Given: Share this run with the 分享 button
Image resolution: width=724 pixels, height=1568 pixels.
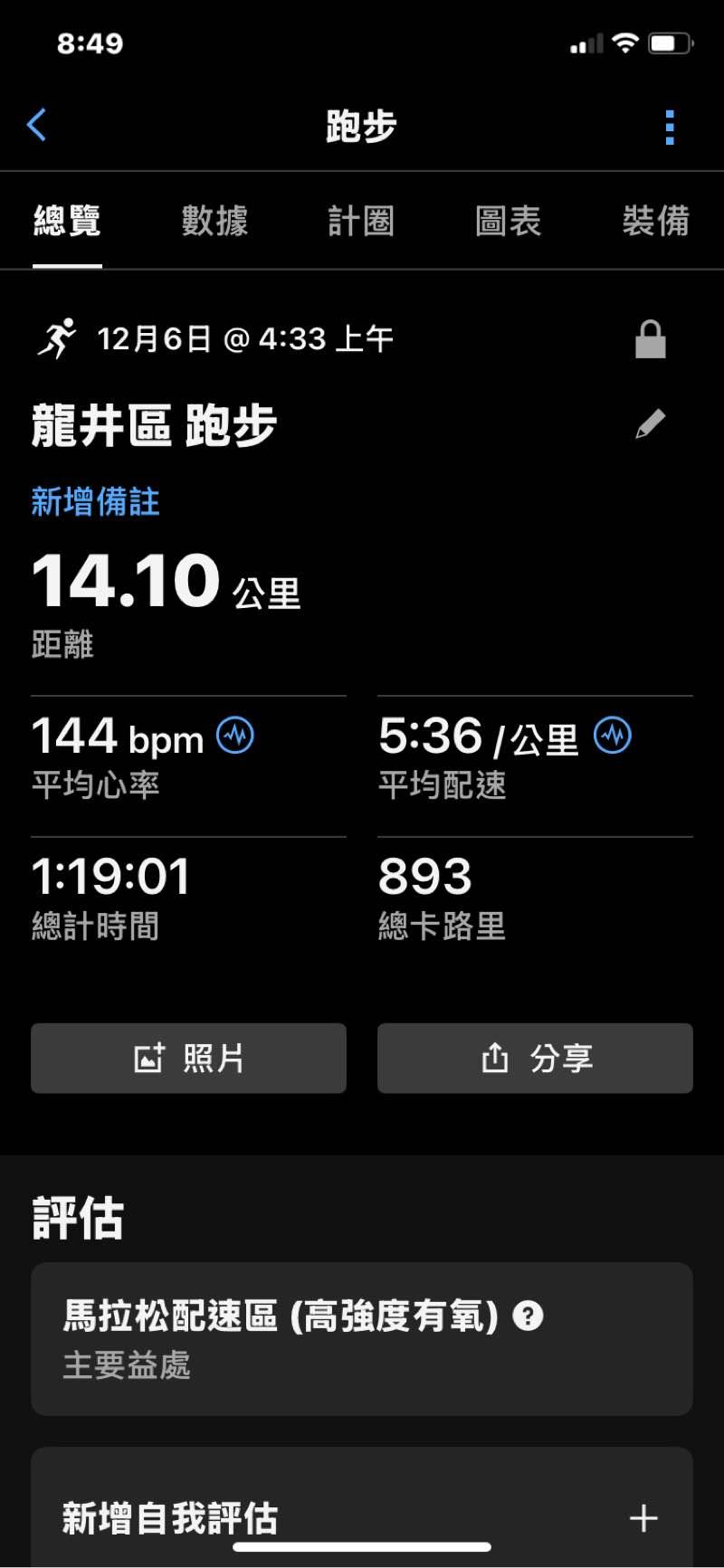Looking at the screenshot, I should tap(535, 1058).
